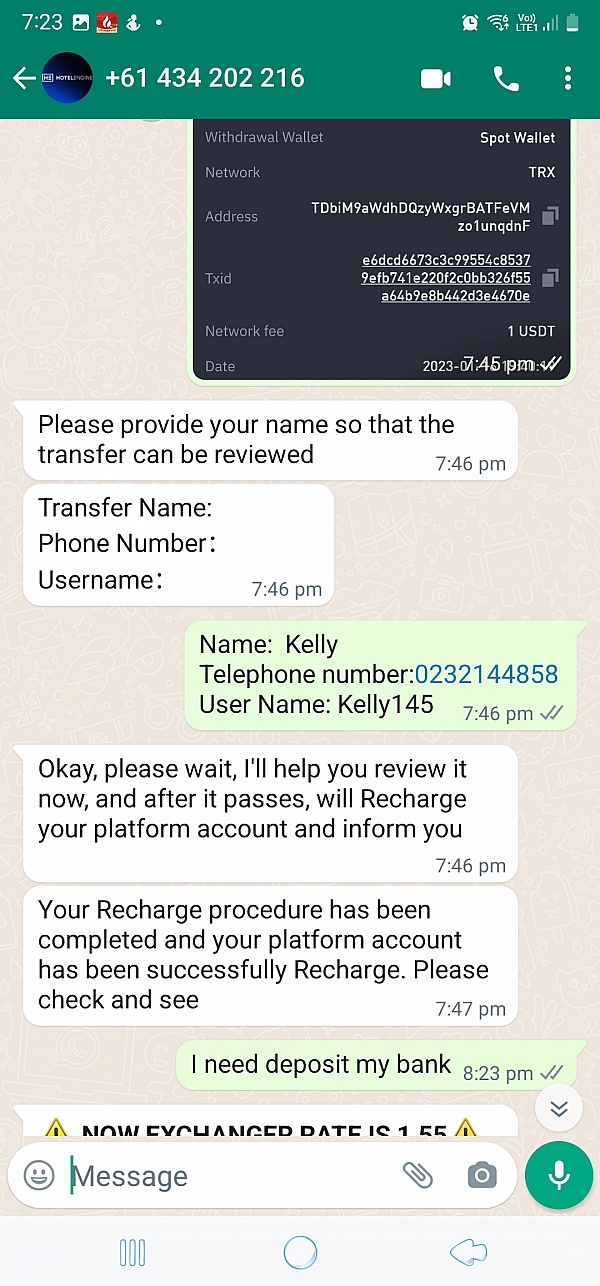The image size is (600, 1286).
Task: Record a voice message
Action: click(559, 1175)
